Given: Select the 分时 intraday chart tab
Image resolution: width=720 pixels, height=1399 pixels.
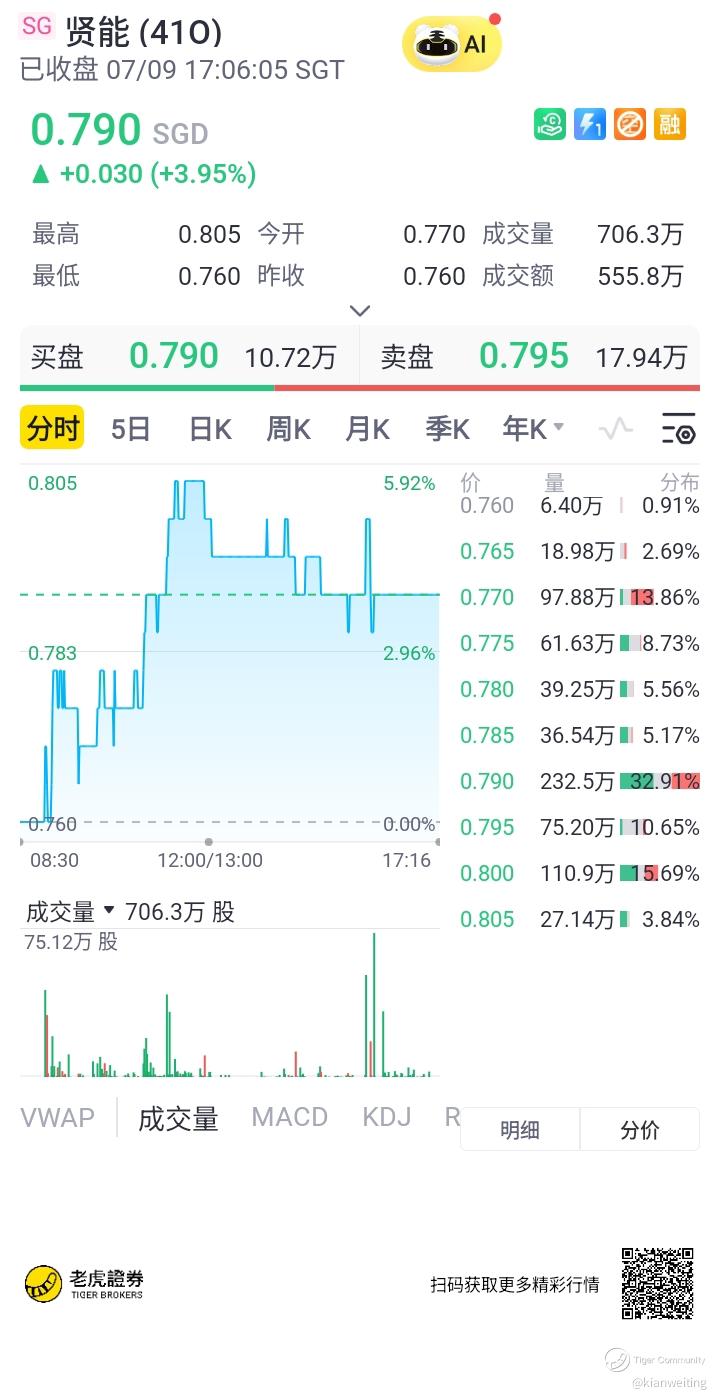Looking at the screenshot, I should (52, 429).
